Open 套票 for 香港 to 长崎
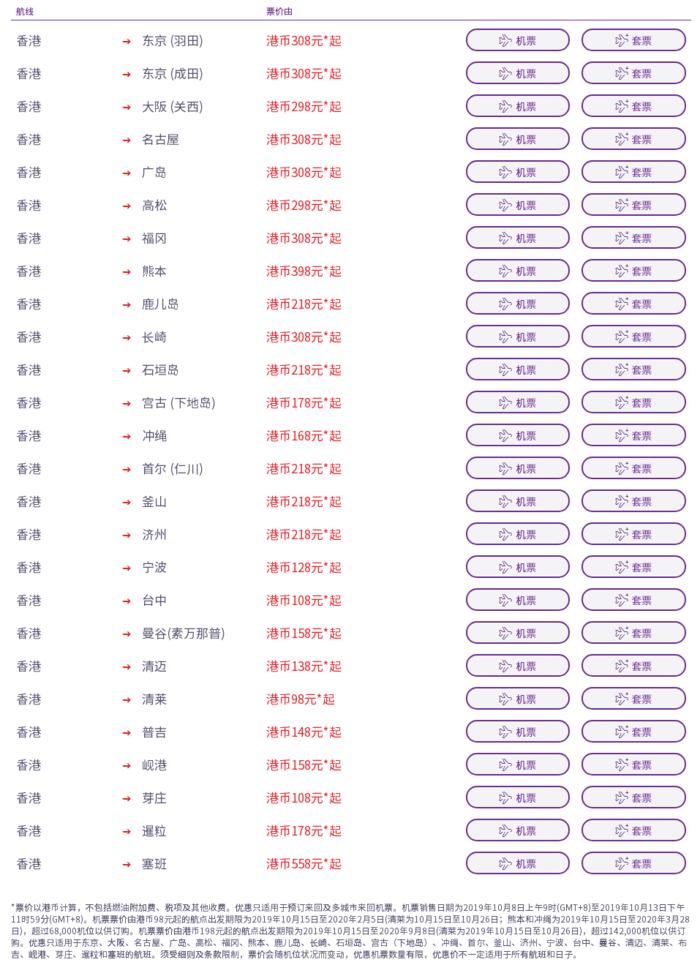Image resolution: width=700 pixels, height=965 pixels. click(633, 337)
